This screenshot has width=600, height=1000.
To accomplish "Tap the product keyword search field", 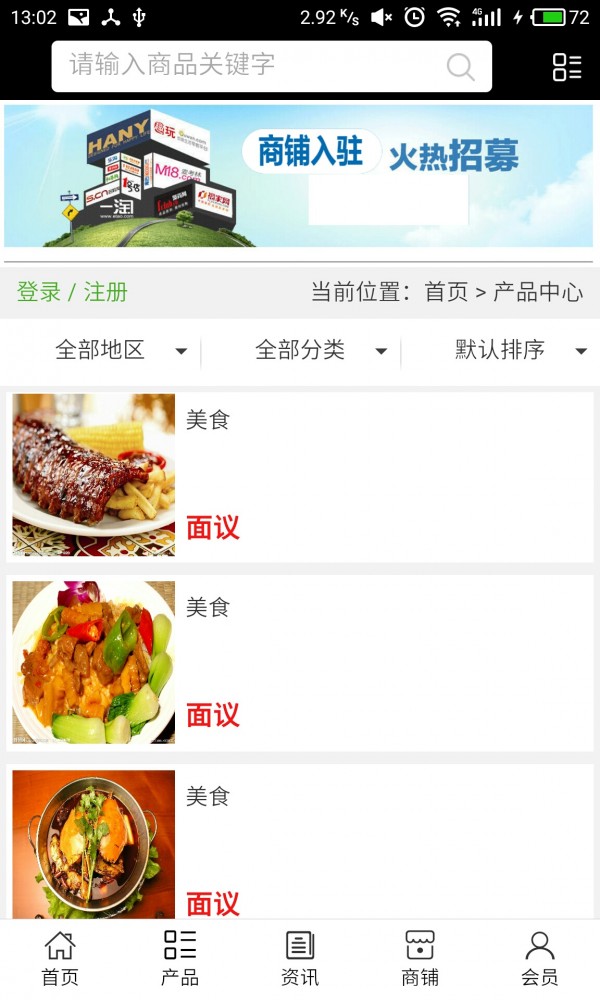I will click(250, 66).
